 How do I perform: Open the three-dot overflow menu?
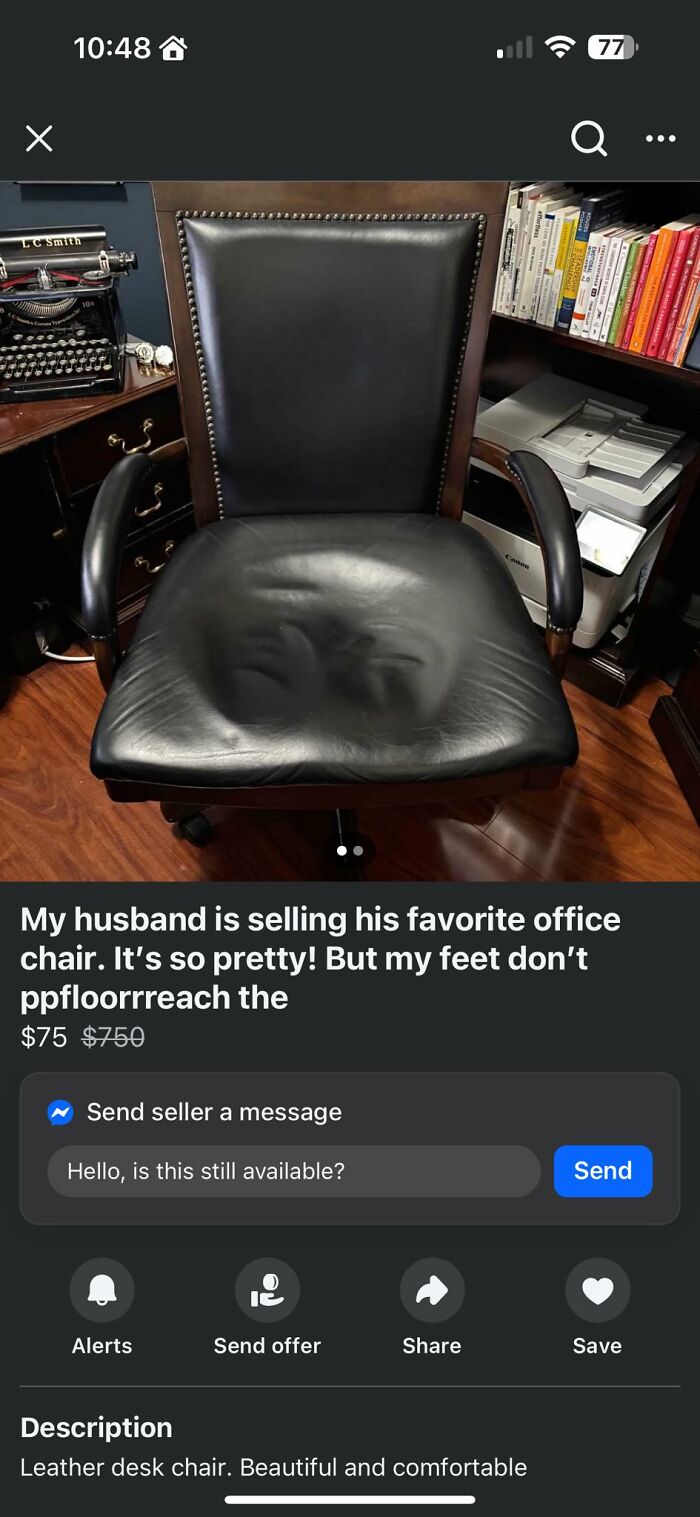click(x=660, y=139)
